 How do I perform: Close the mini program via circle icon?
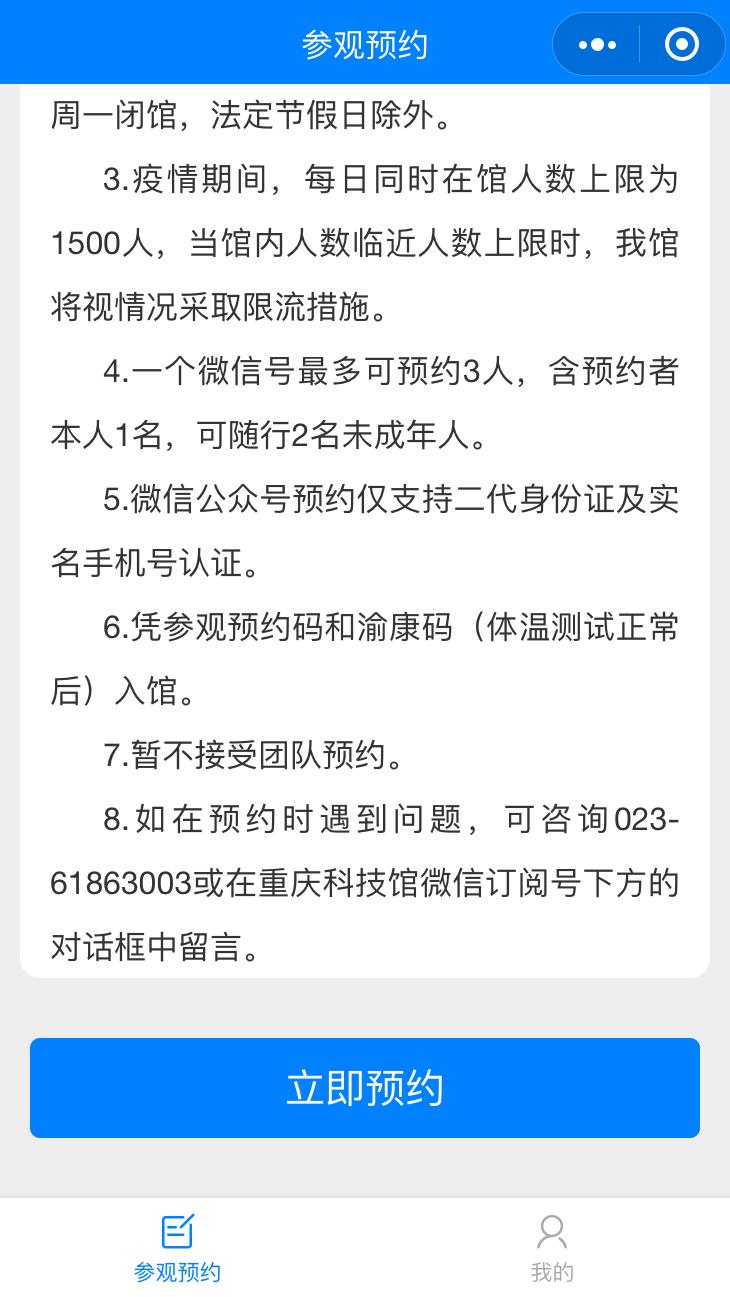coord(682,45)
